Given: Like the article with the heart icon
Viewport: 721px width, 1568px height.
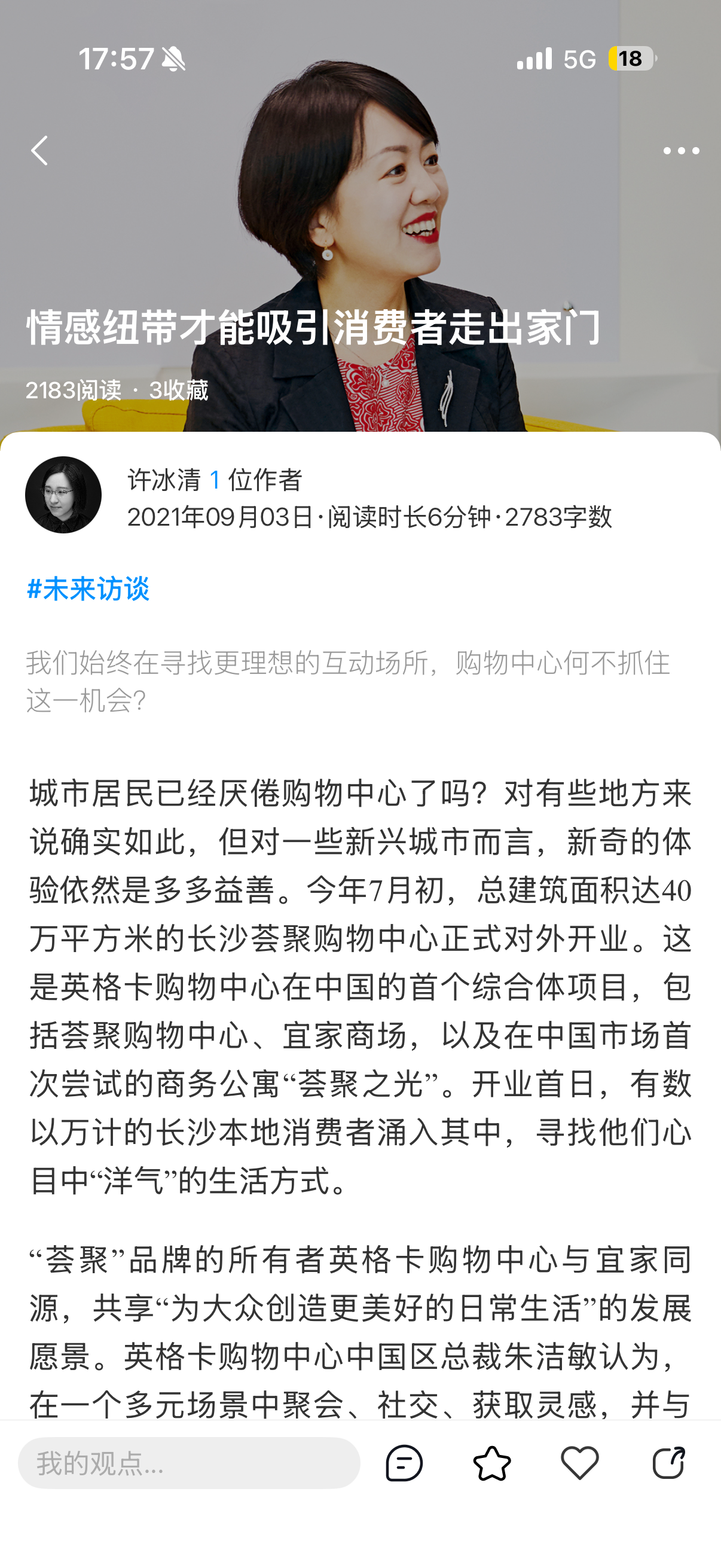Looking at the screenshot, I should [x=580, y=1463].
